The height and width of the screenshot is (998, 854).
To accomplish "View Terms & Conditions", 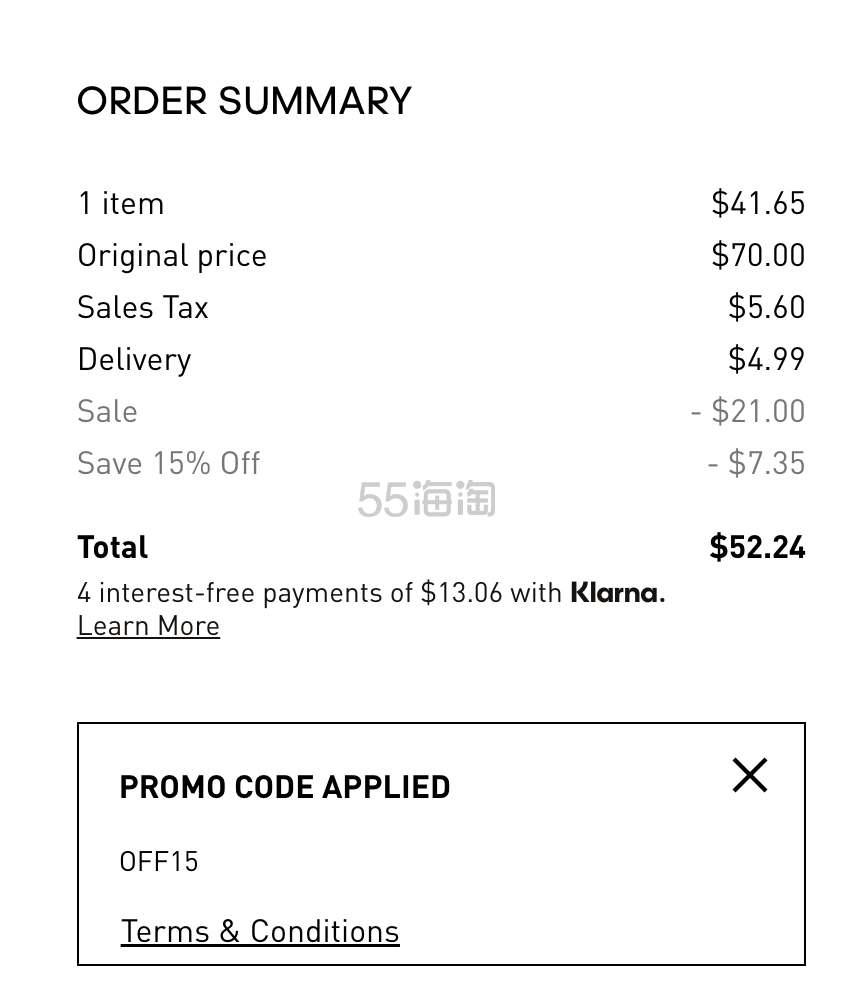I will (259, 930).
